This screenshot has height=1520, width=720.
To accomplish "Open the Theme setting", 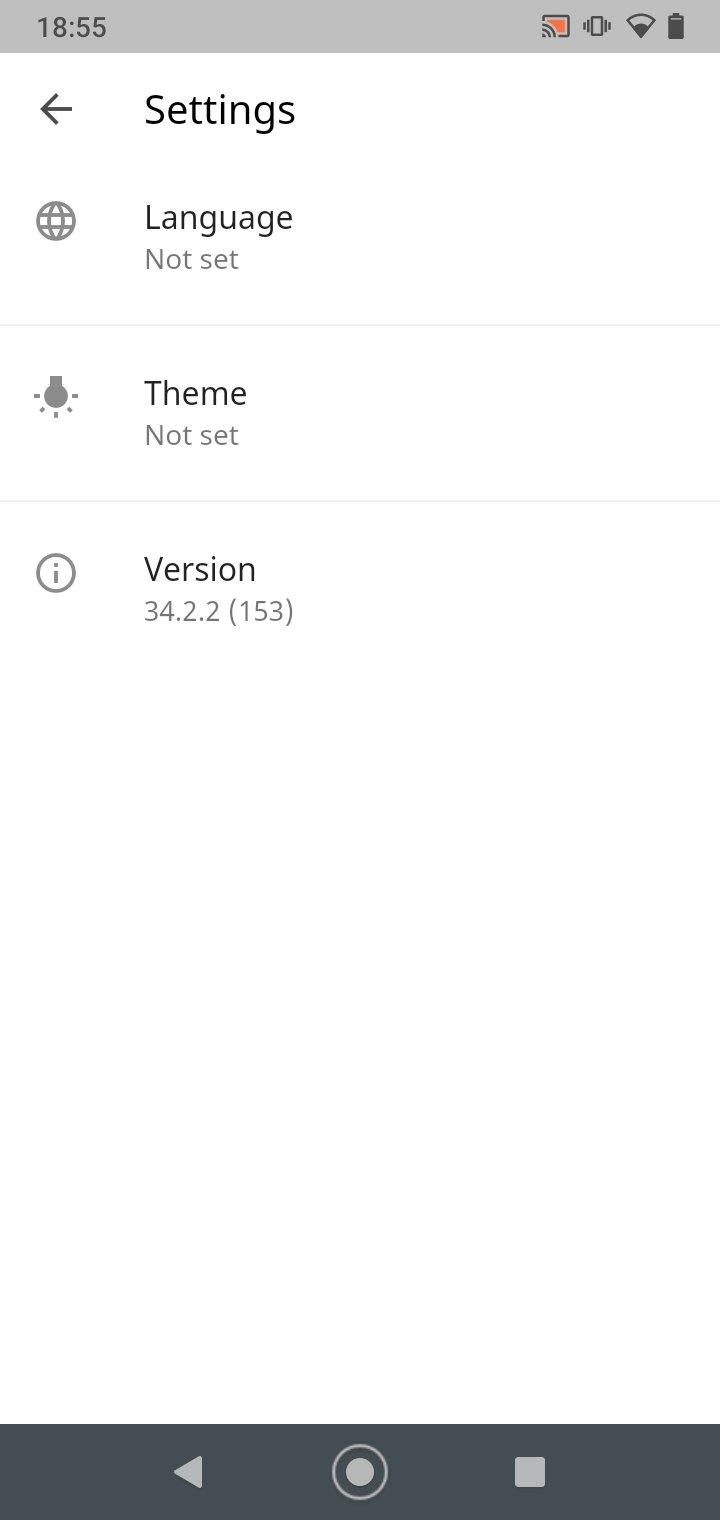I will click(360, 413).
